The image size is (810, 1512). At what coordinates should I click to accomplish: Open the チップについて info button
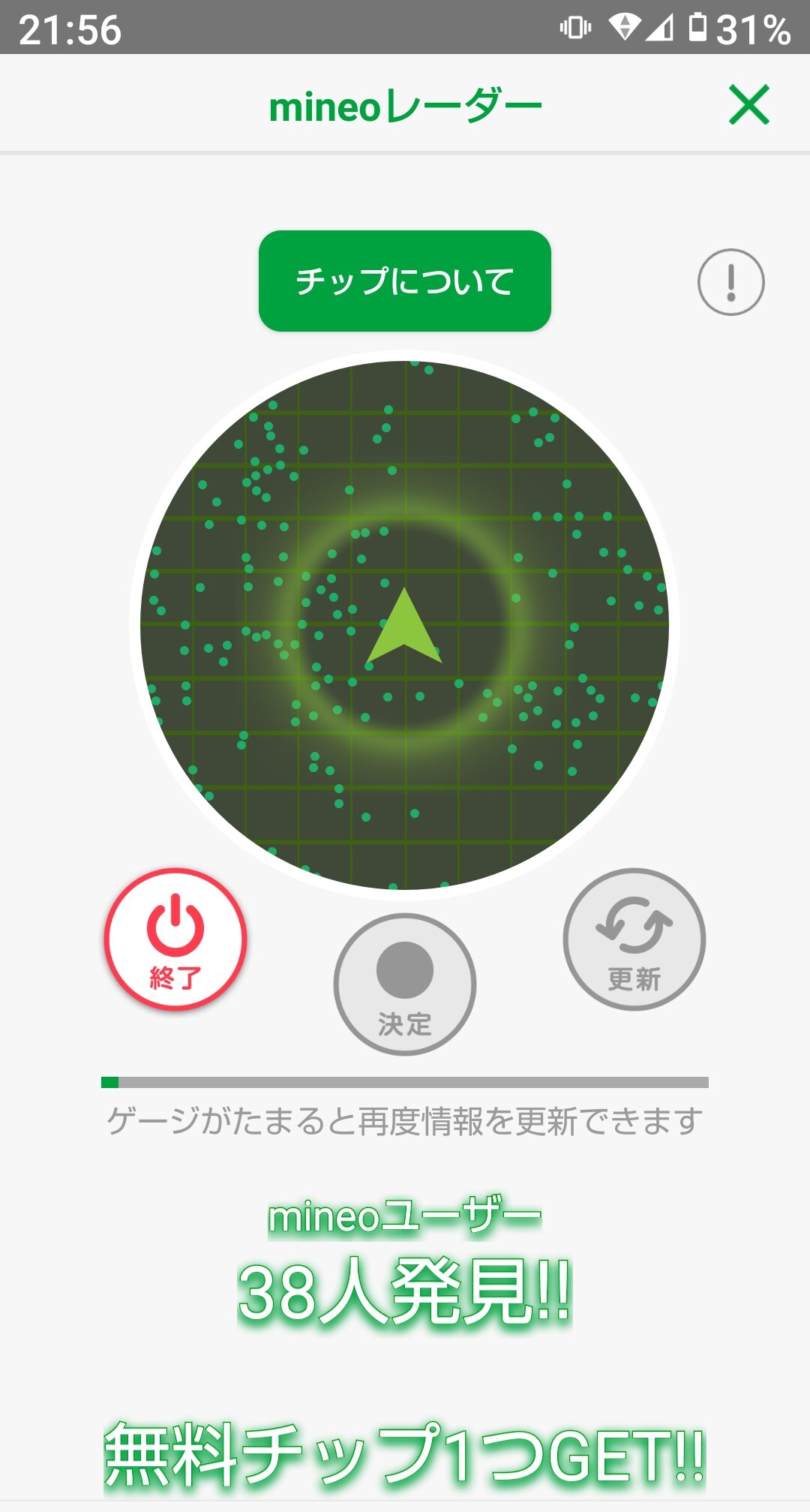pyautogui.click(x=405, y=281)
